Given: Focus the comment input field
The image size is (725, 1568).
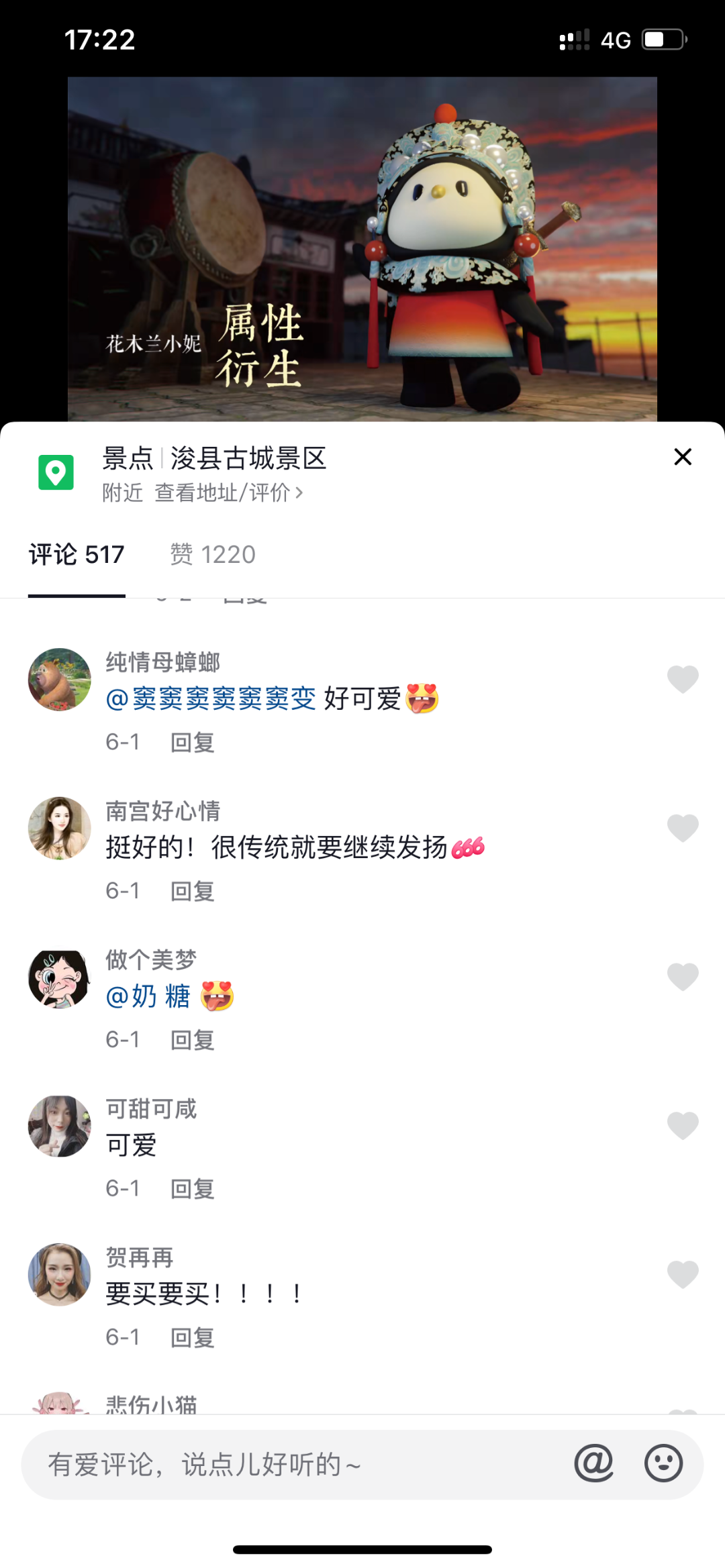Looking at the screenshot, I should 295,1465.
